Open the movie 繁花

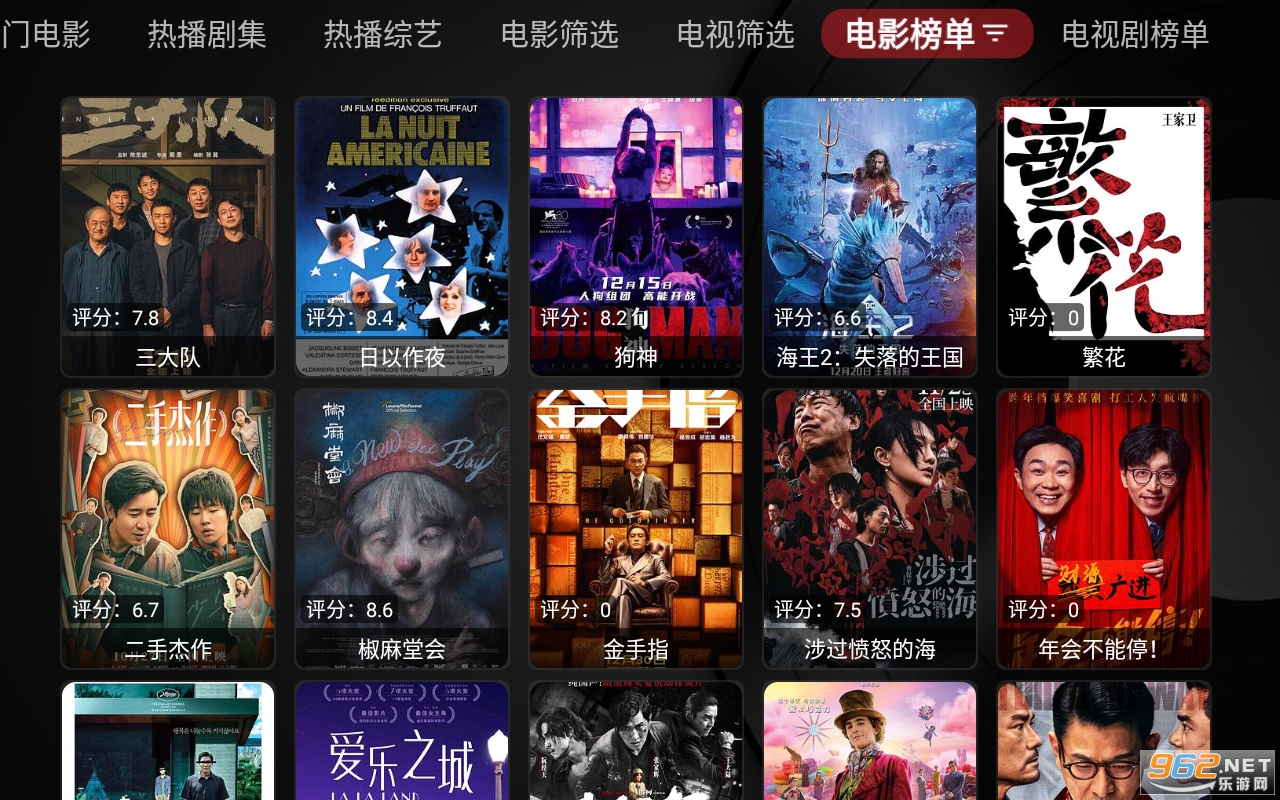(1104, 236)
